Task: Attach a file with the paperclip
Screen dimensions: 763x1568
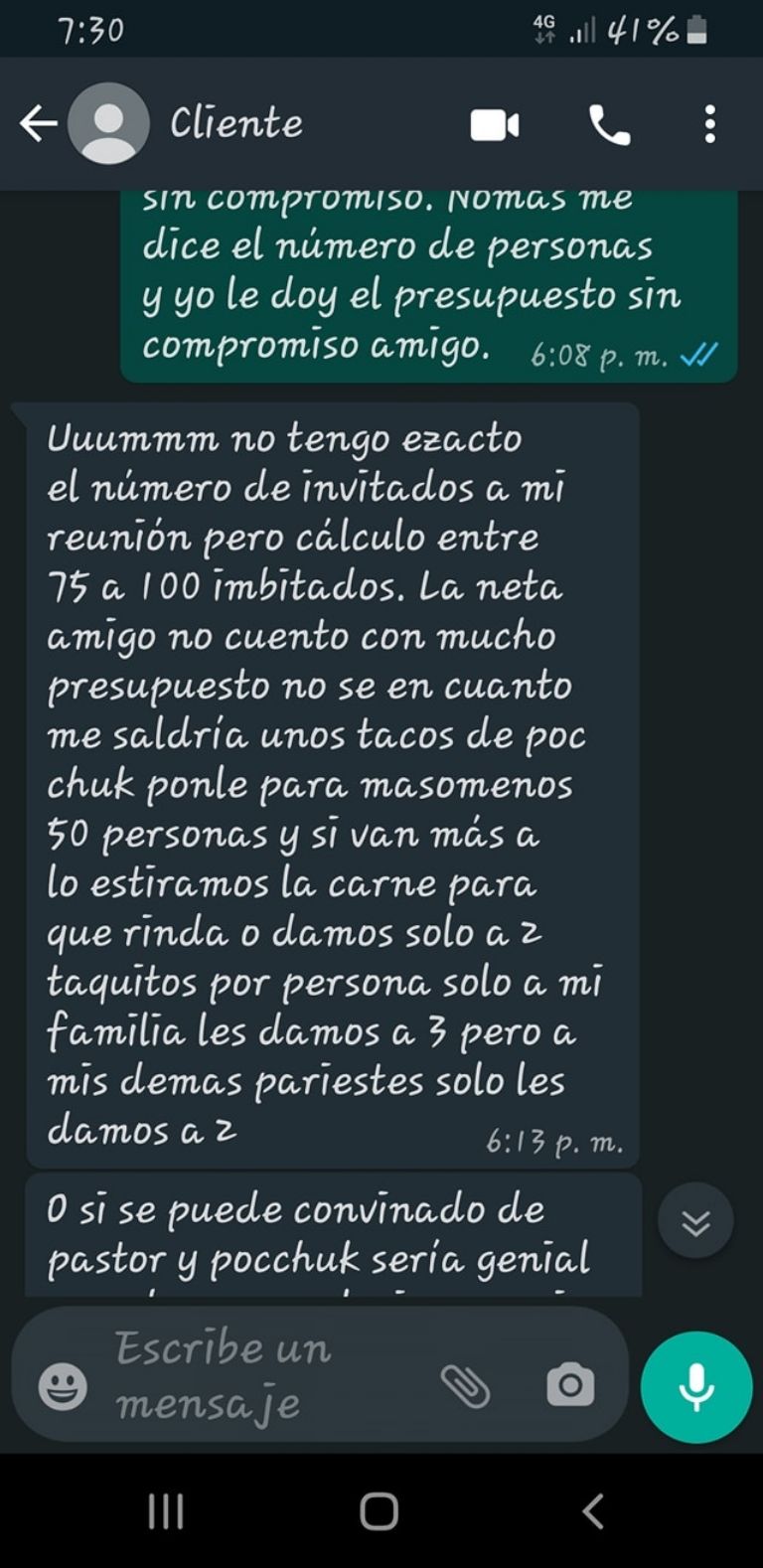Action: coord(465,1385)
